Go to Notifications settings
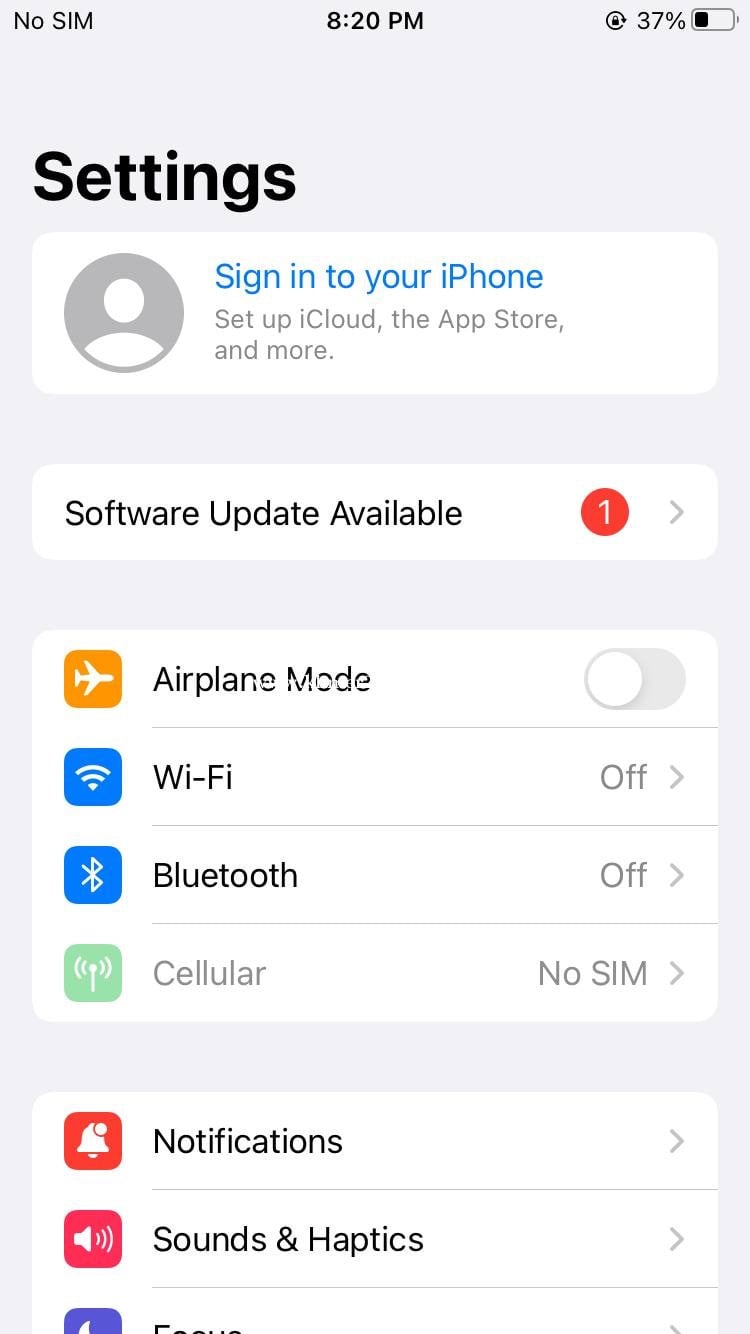 tap(374, 1141)
